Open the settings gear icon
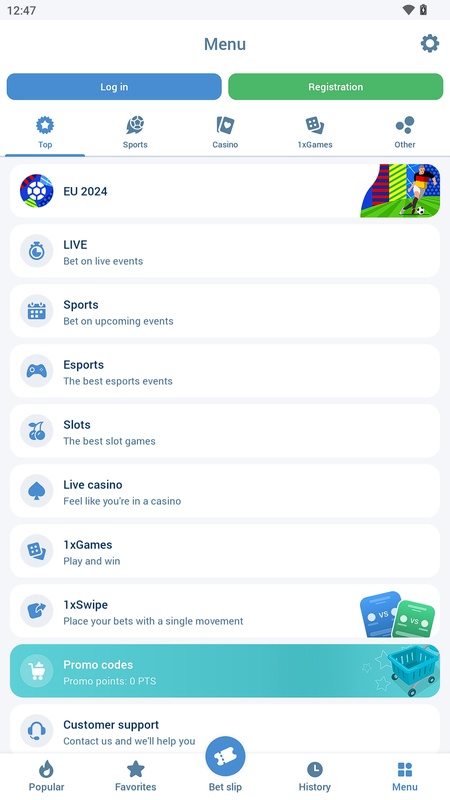Viewport: 450px width, 800px height. 430,44
